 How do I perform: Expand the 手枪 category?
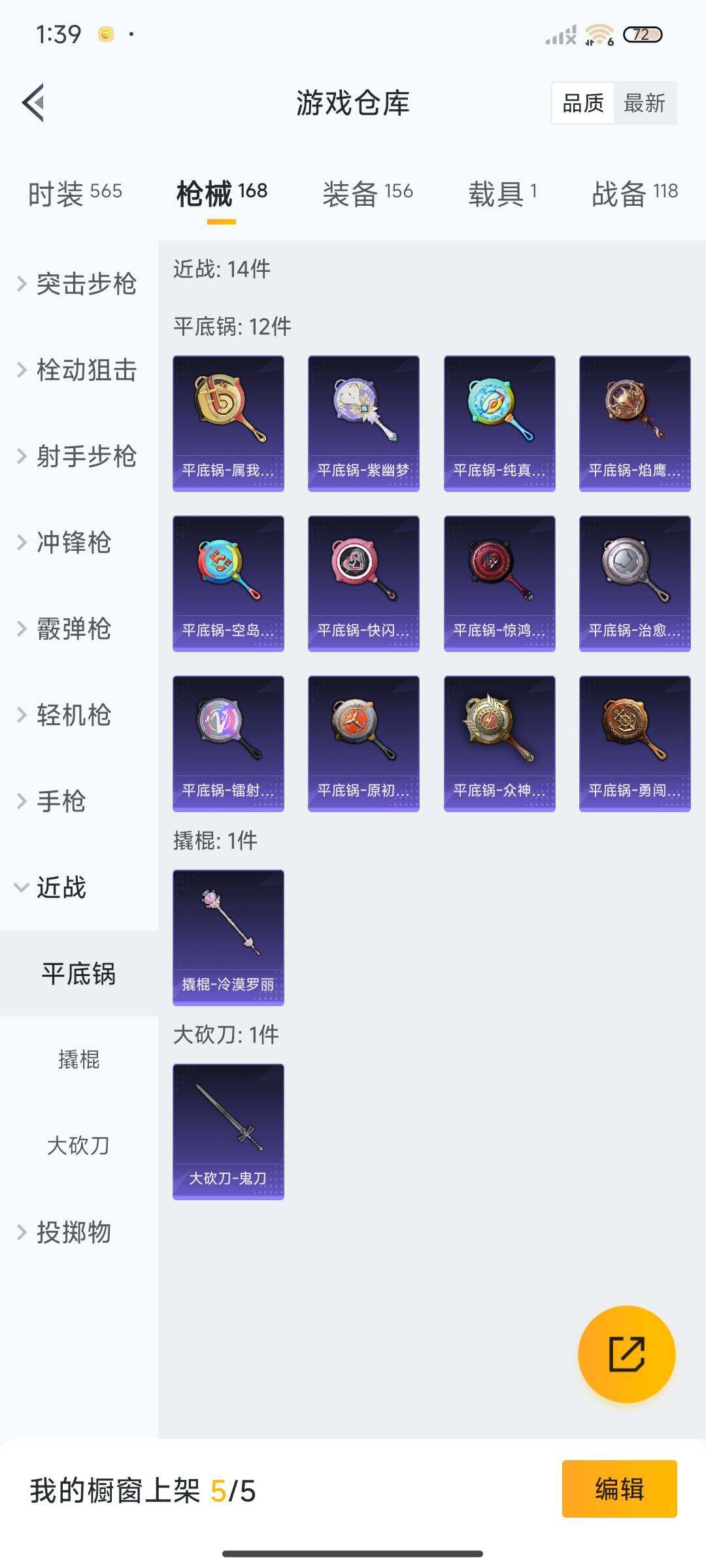pyautogui.click(x=60, y=801)
